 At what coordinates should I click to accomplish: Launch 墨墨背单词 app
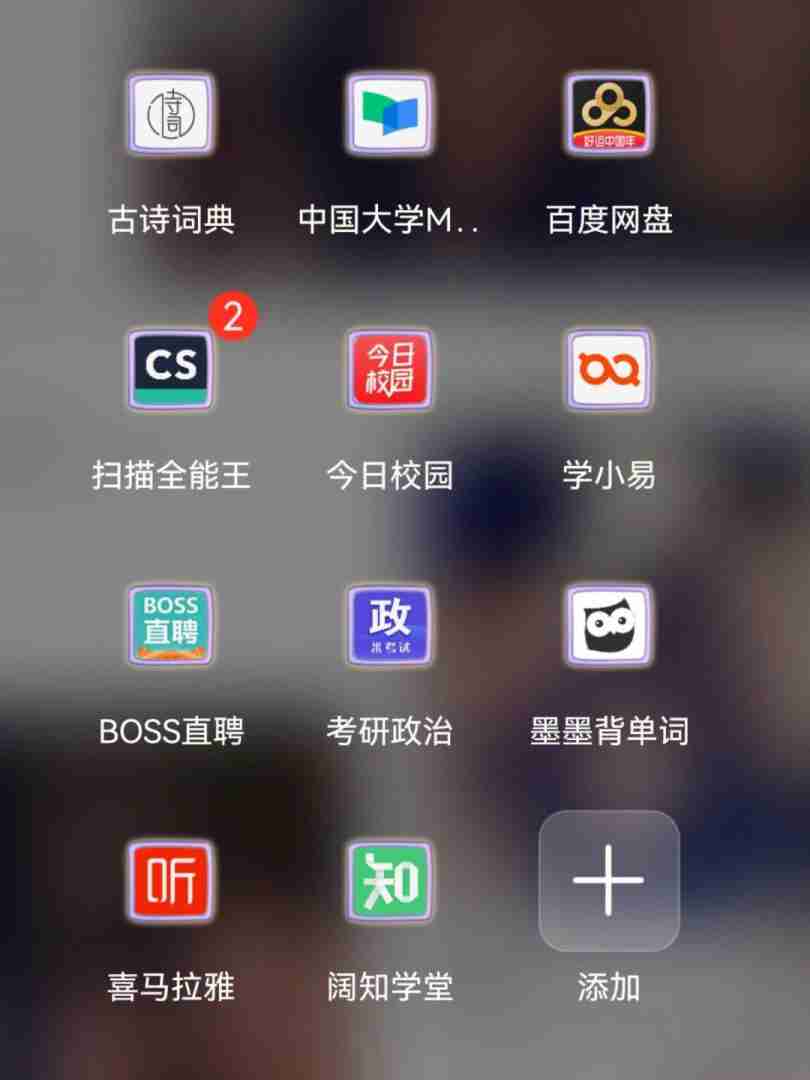point(608,625)
